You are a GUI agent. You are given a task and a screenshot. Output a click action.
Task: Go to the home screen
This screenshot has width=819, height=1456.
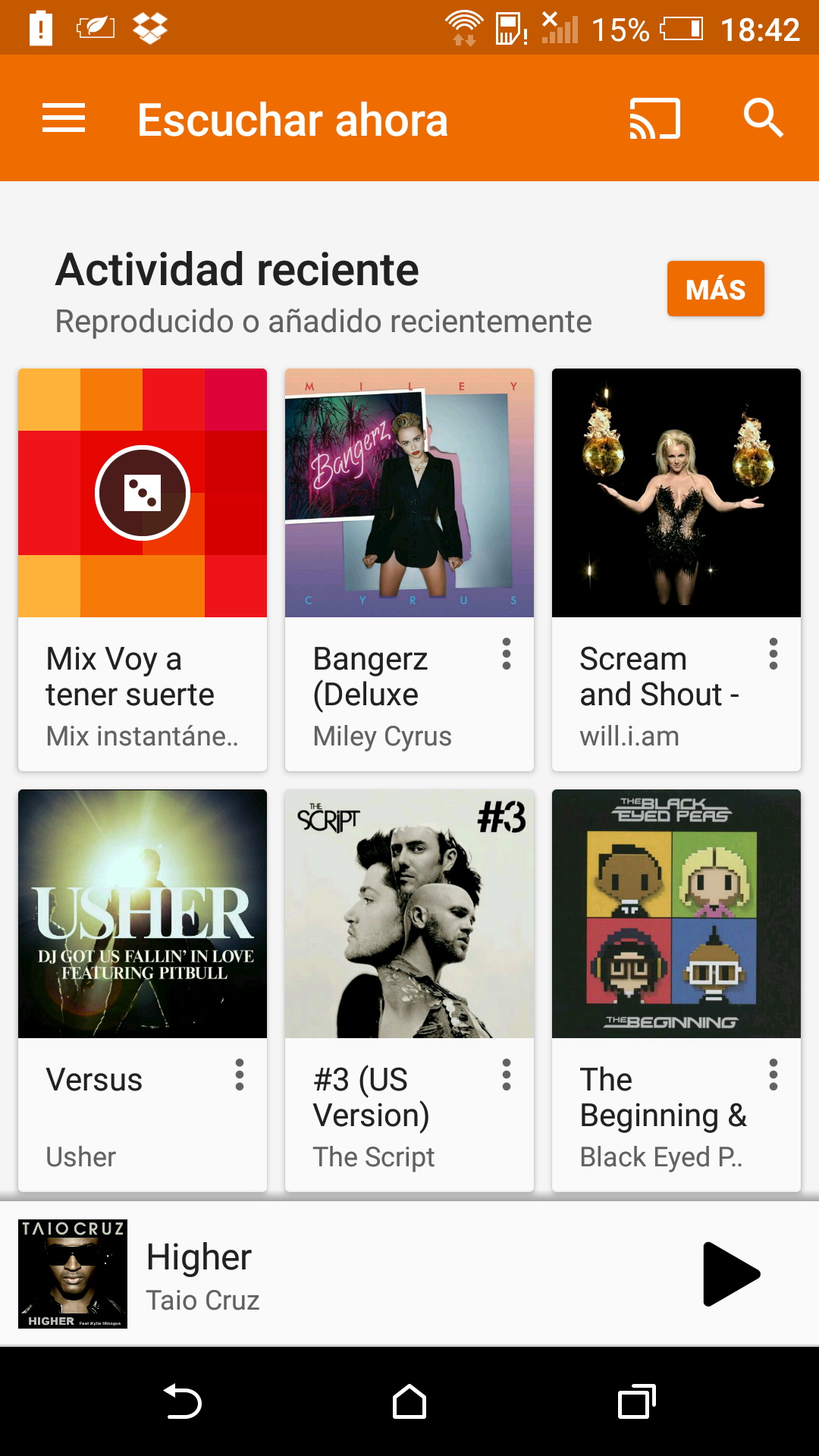pos(409,1401)
